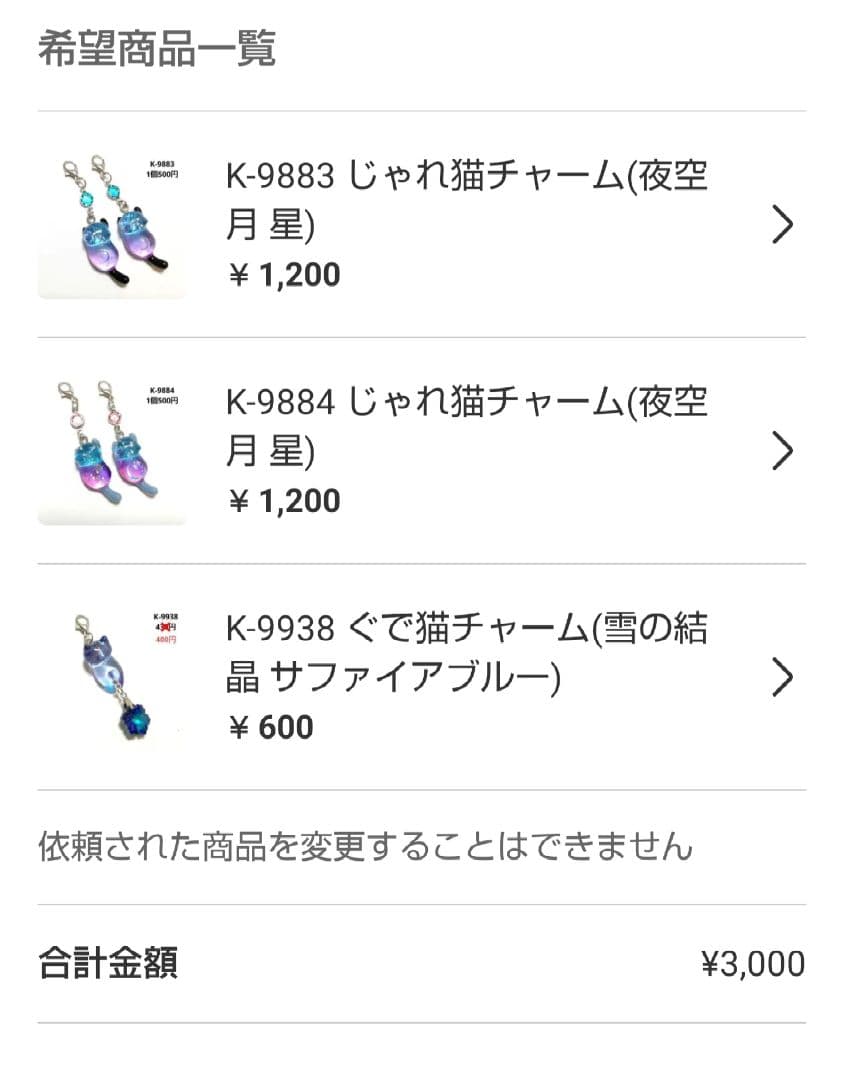Select the second product row
844x1080 pixels.
(422, 449)
